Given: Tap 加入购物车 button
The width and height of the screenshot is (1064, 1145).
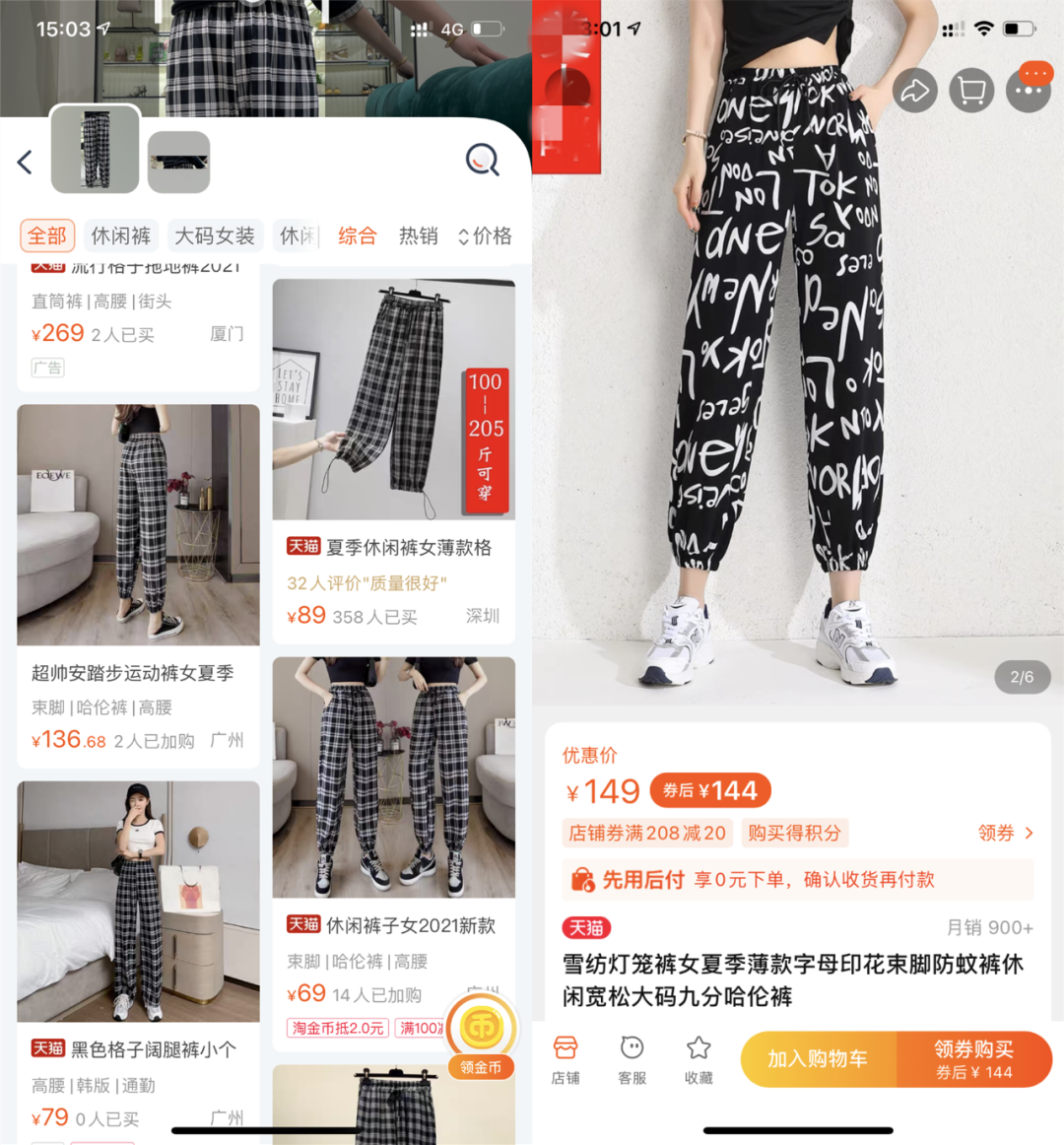Looking at the screenshot, I should point(818,1059).
